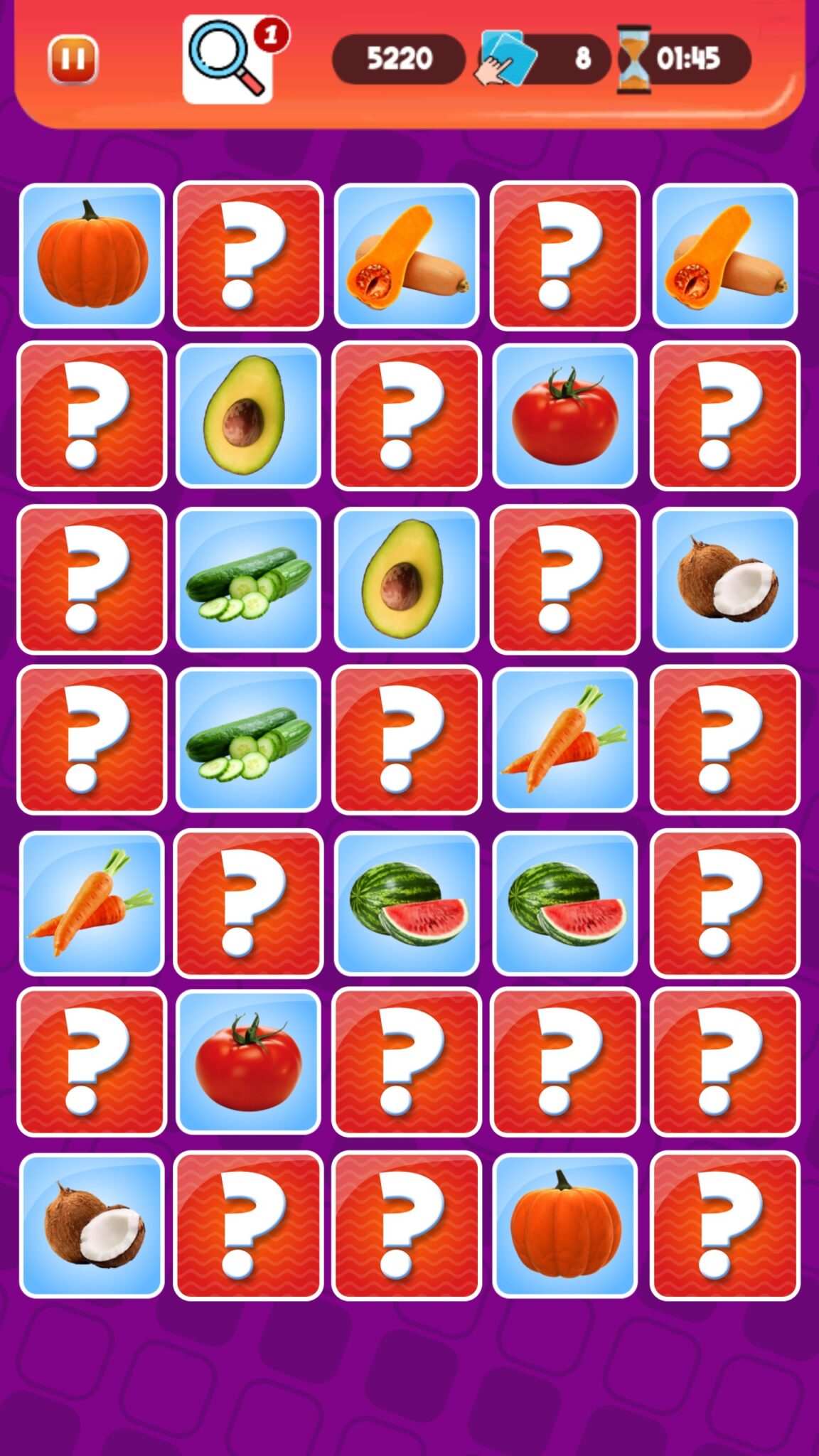Flip the butternut squash card in the top row
Screen dimensions: 819x1456
pyautogui.click(x=407, y=255)
